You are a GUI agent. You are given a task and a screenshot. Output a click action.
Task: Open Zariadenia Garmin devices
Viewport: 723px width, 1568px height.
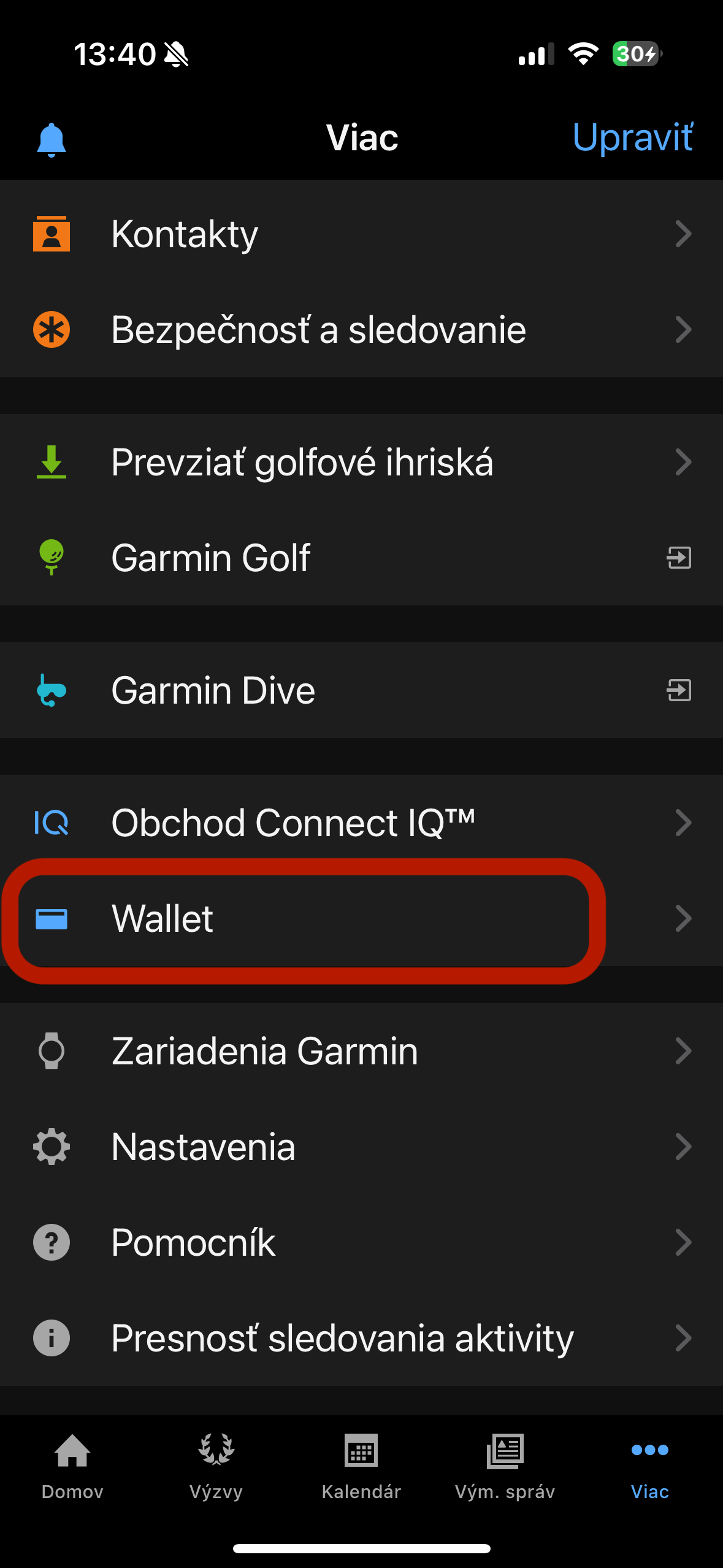361,1051
